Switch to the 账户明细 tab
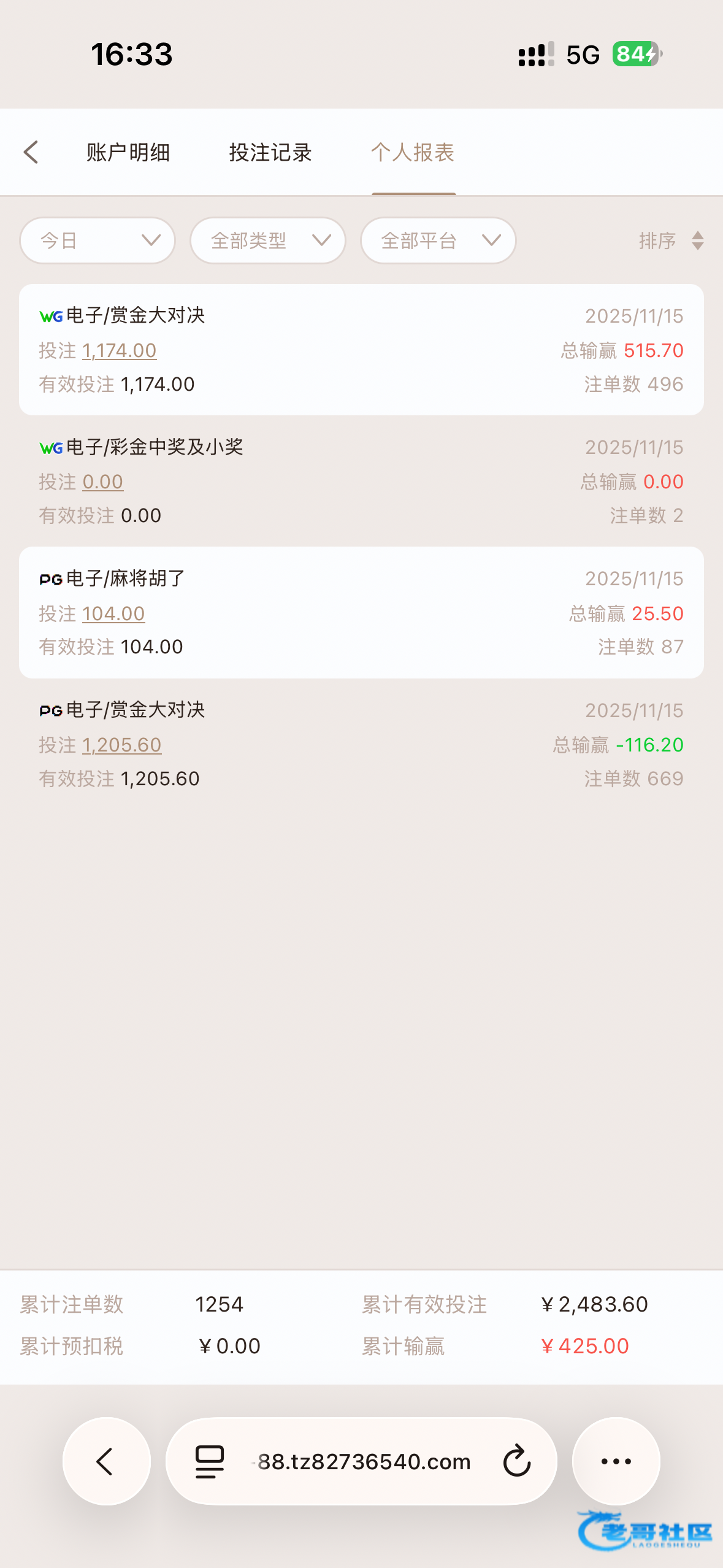 coord(128,152)
